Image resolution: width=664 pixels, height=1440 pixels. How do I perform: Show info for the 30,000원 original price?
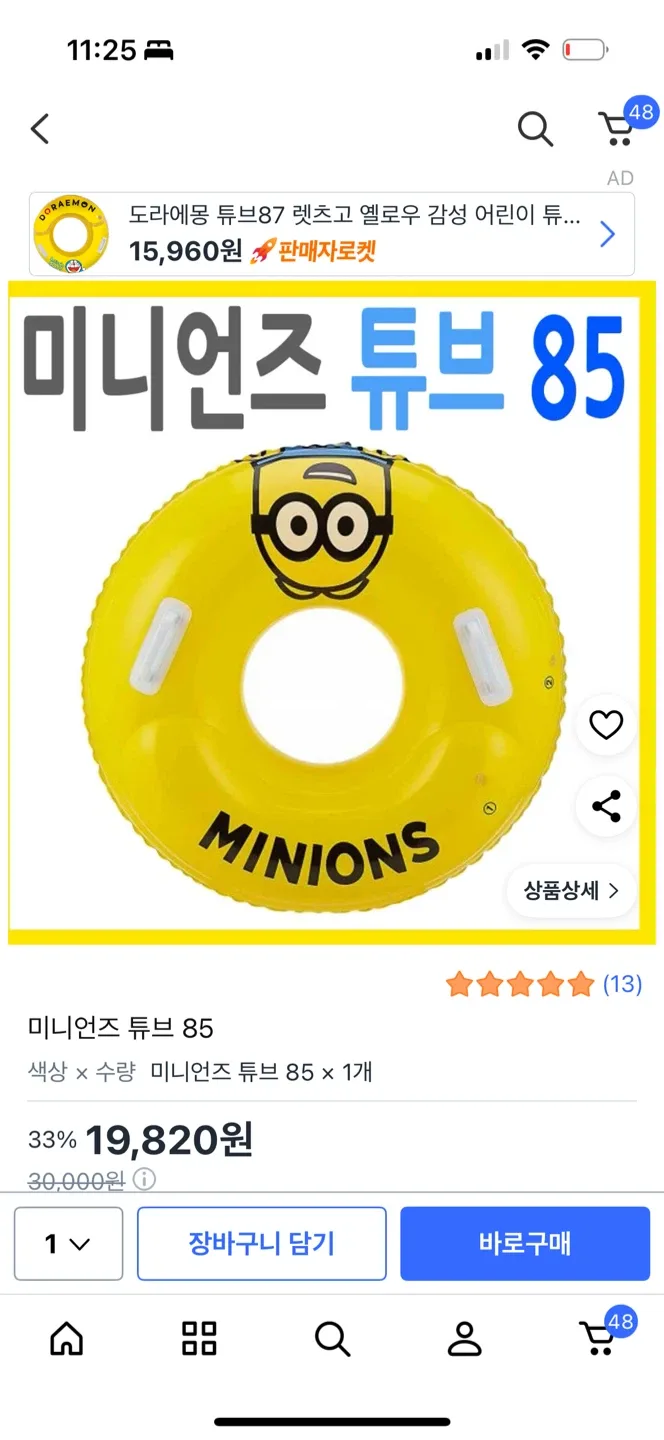pyautogui.click(x=145, y=1180)
